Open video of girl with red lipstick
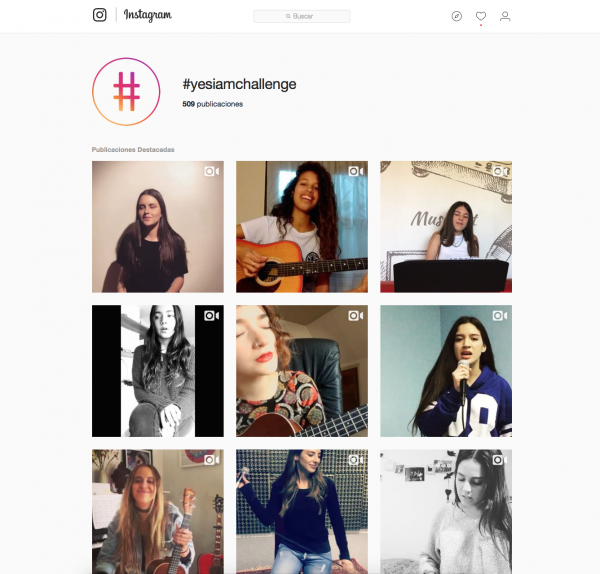 [x=302, y=371]
